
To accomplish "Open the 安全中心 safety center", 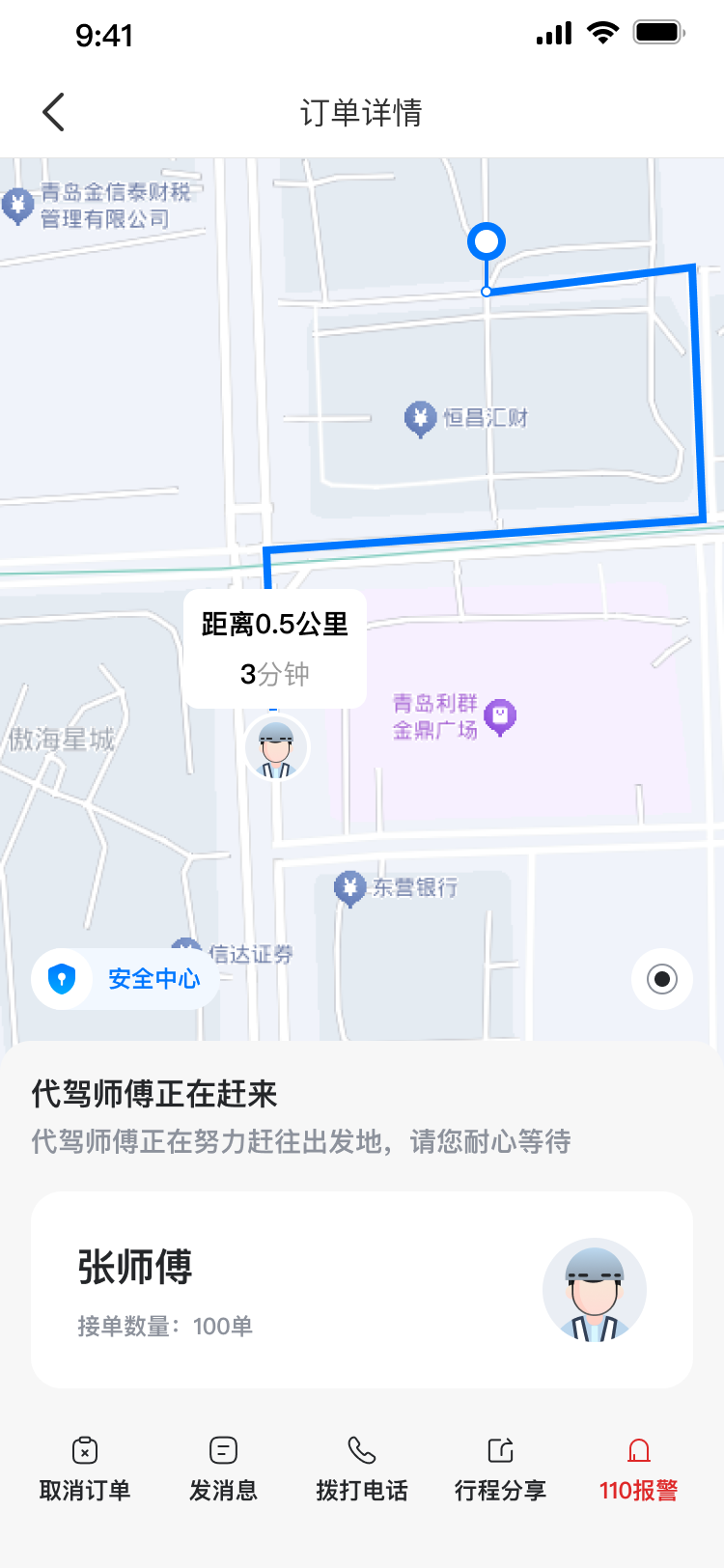I will (124, 979).
